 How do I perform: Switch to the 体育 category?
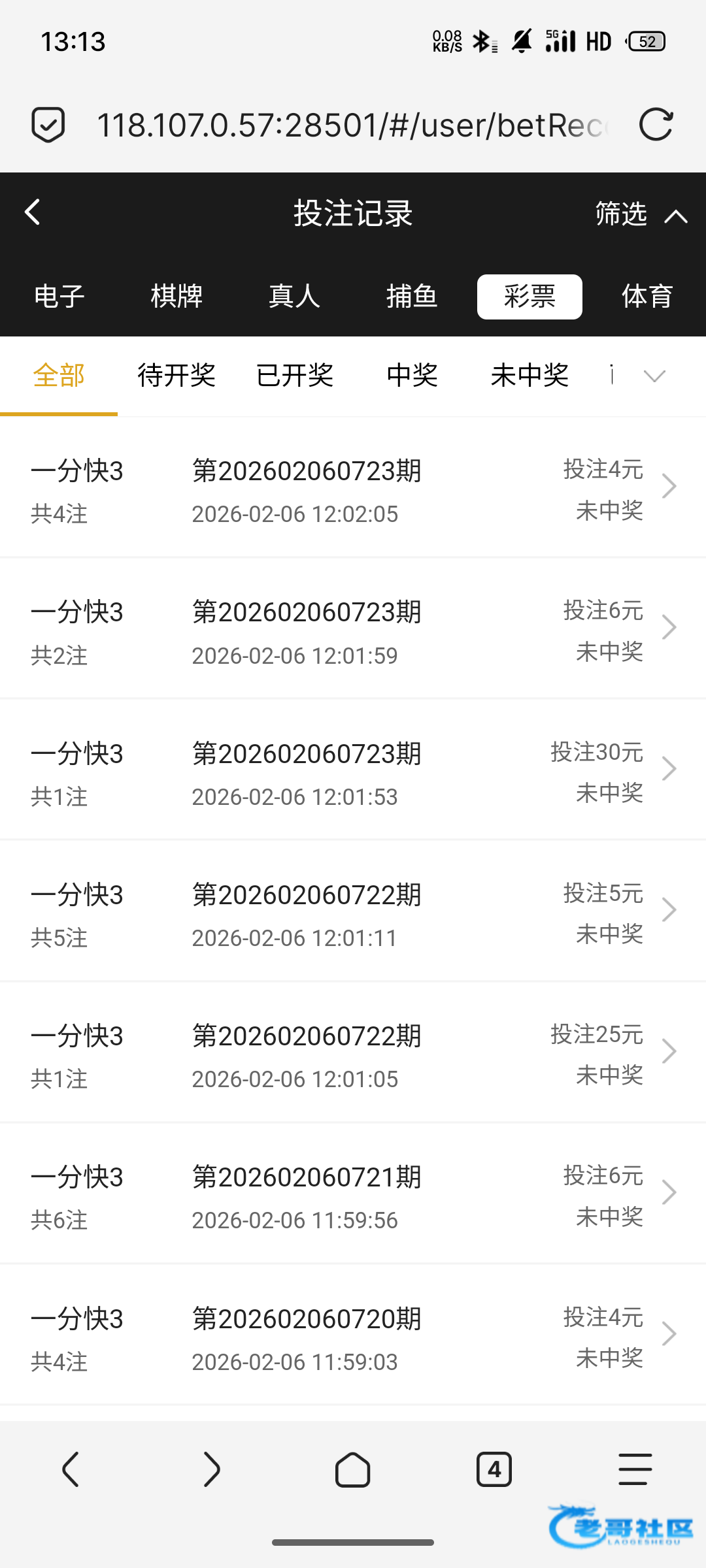(x=647, y=297)
